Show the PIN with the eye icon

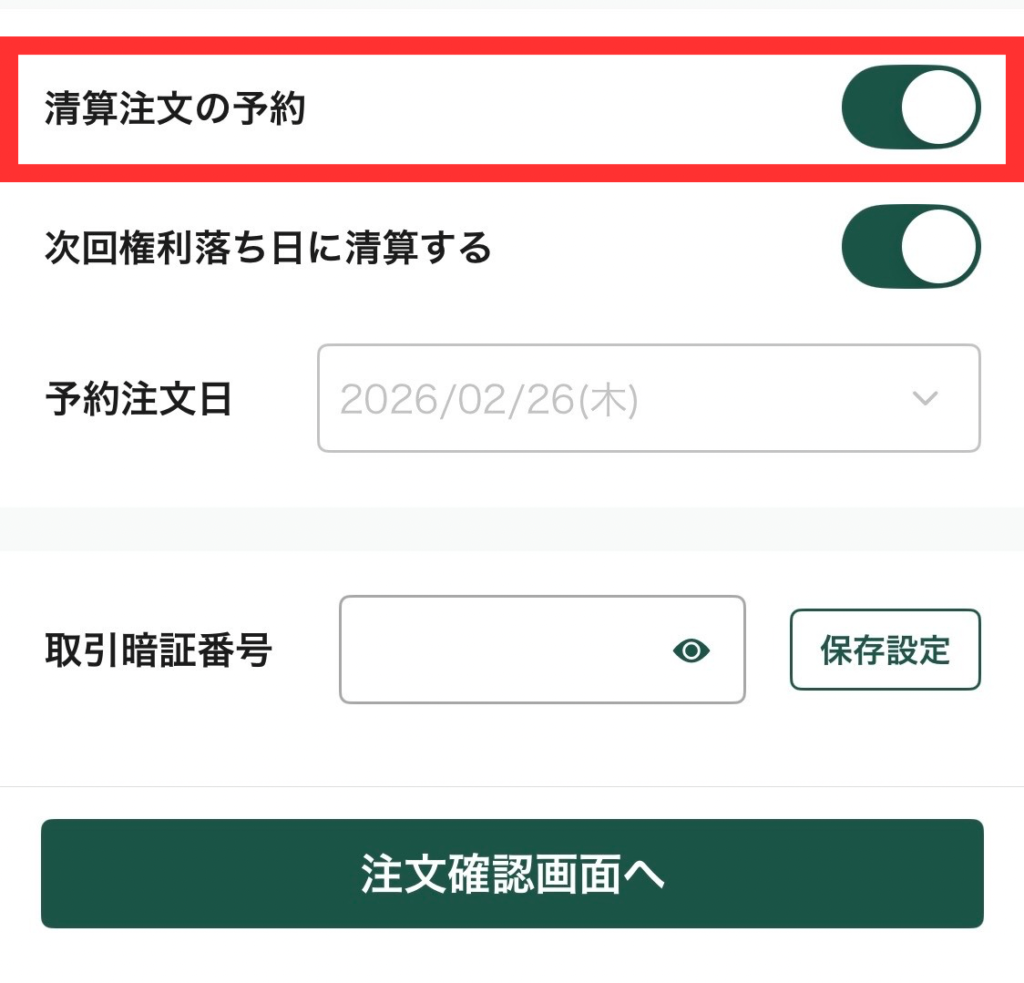pyautogui.click(x=691, y=652)
